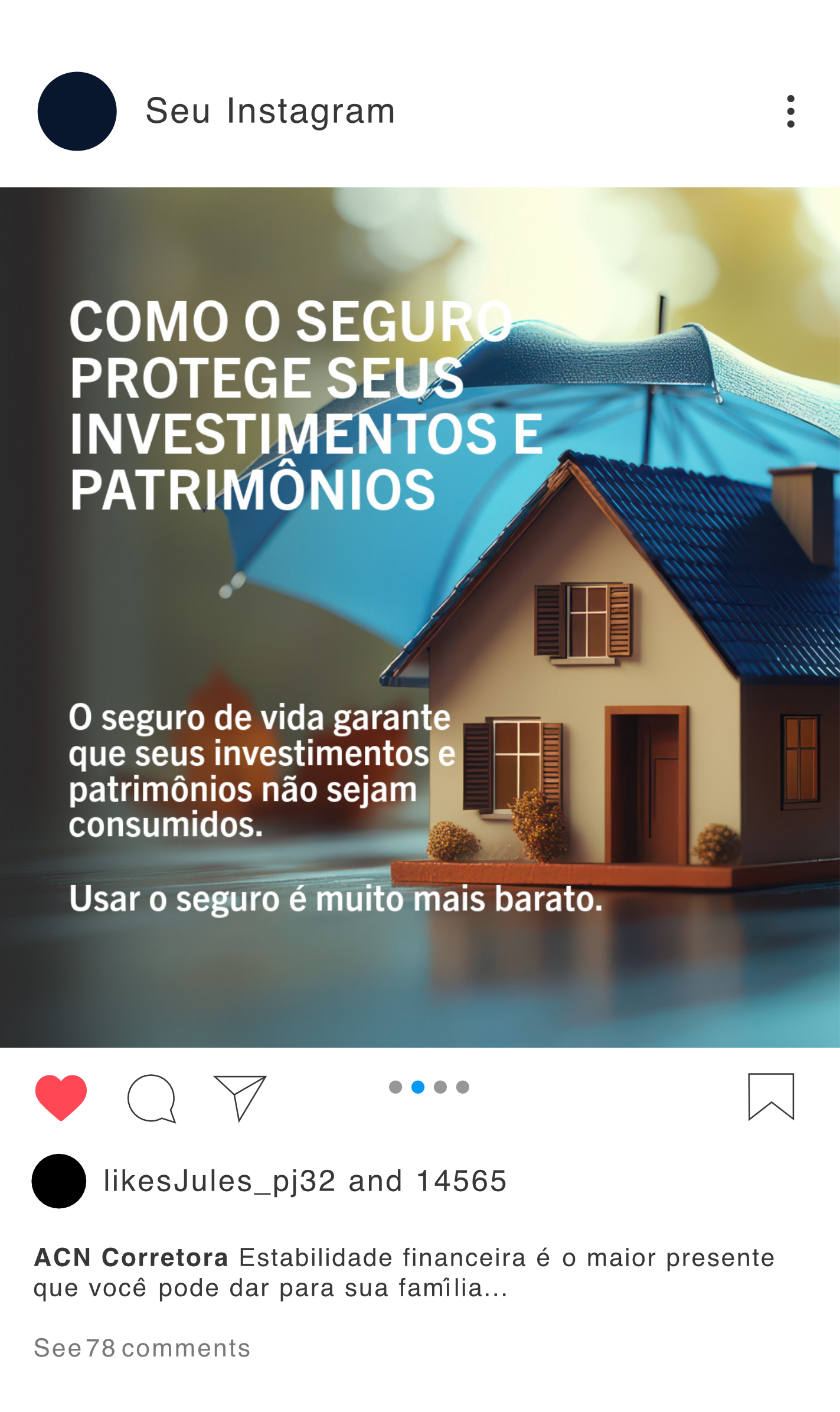Image resolution: width=840 pixels, height=1412 pixels.
Task: Click the profile avatar next to Seu Instagram
Action: (76, 109)
